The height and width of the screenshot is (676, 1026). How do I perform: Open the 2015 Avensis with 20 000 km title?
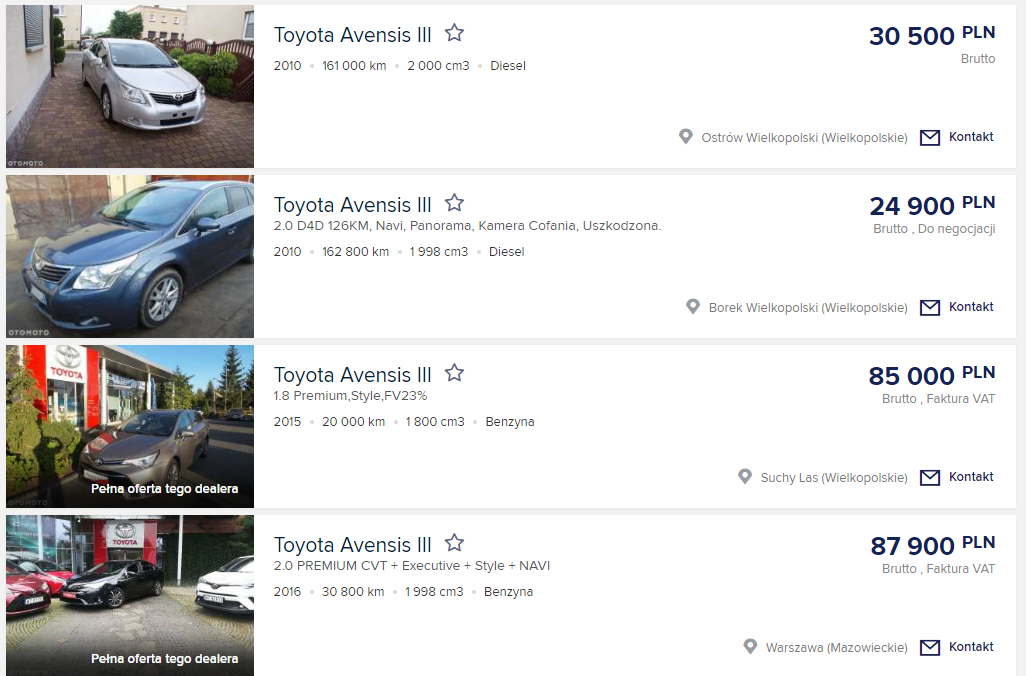(x=353, y=375)
